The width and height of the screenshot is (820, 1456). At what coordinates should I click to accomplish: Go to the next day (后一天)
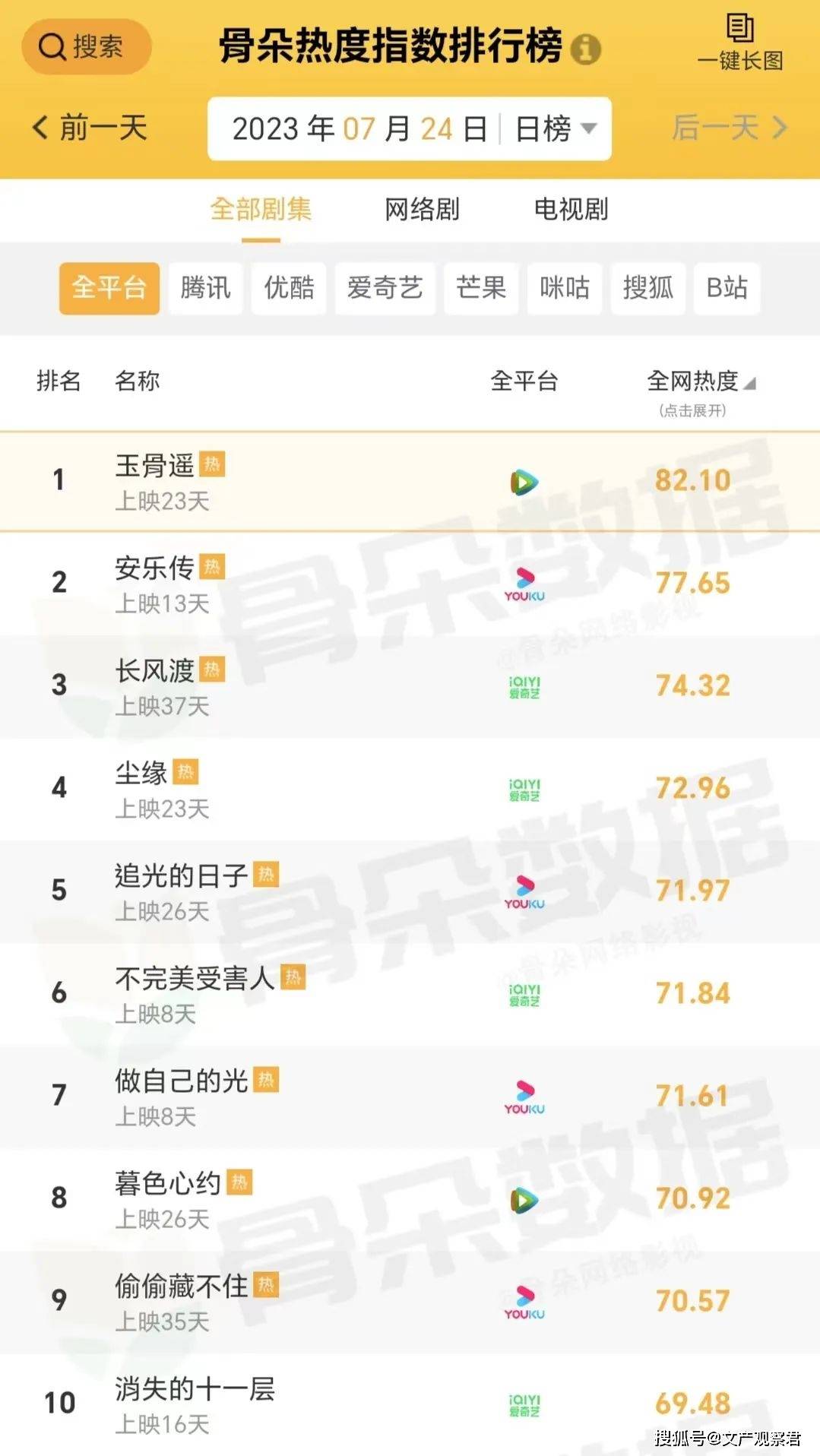tap(728, 128)
